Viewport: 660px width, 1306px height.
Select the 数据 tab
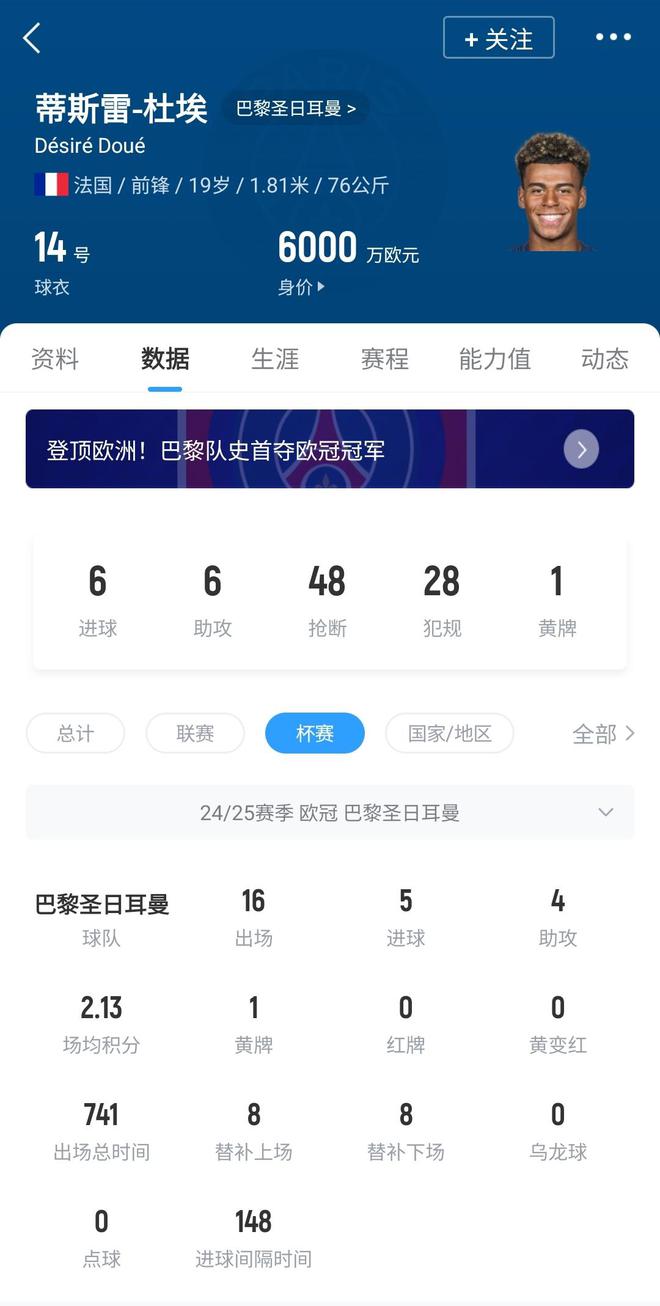click(x=165, y=359)
